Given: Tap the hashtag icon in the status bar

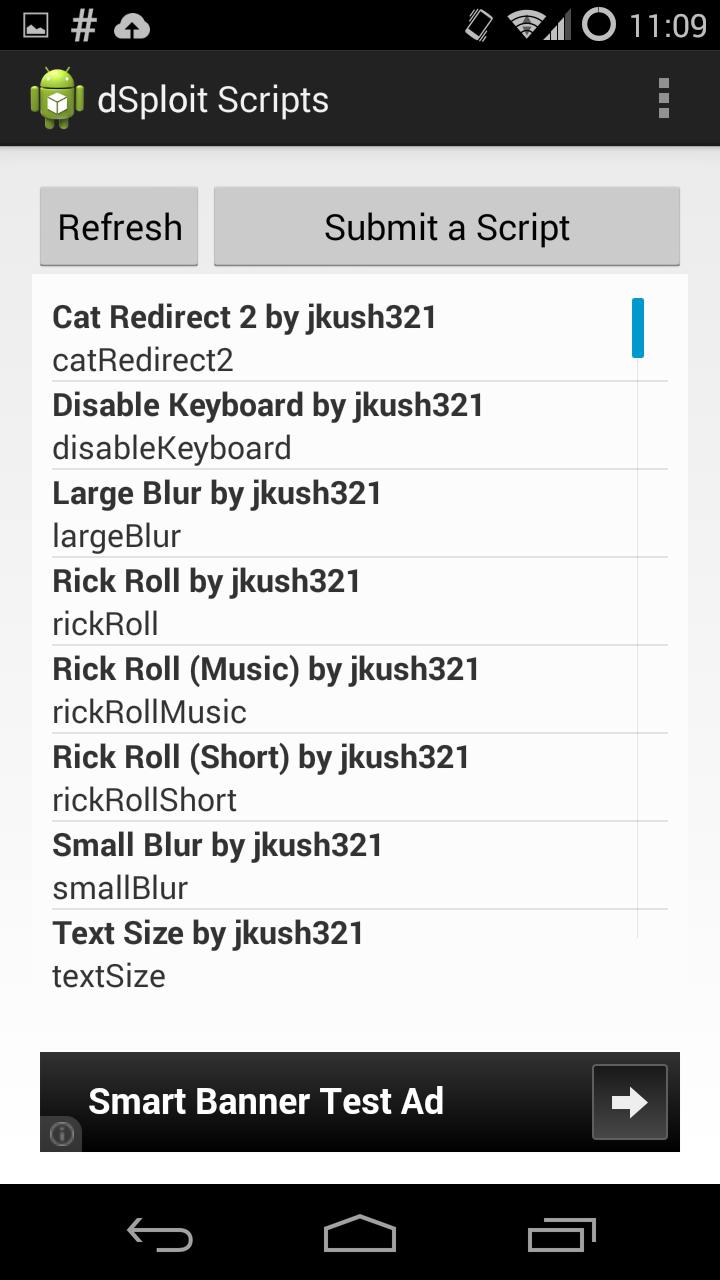Looking at the screenshot, I should coord(84,24).
